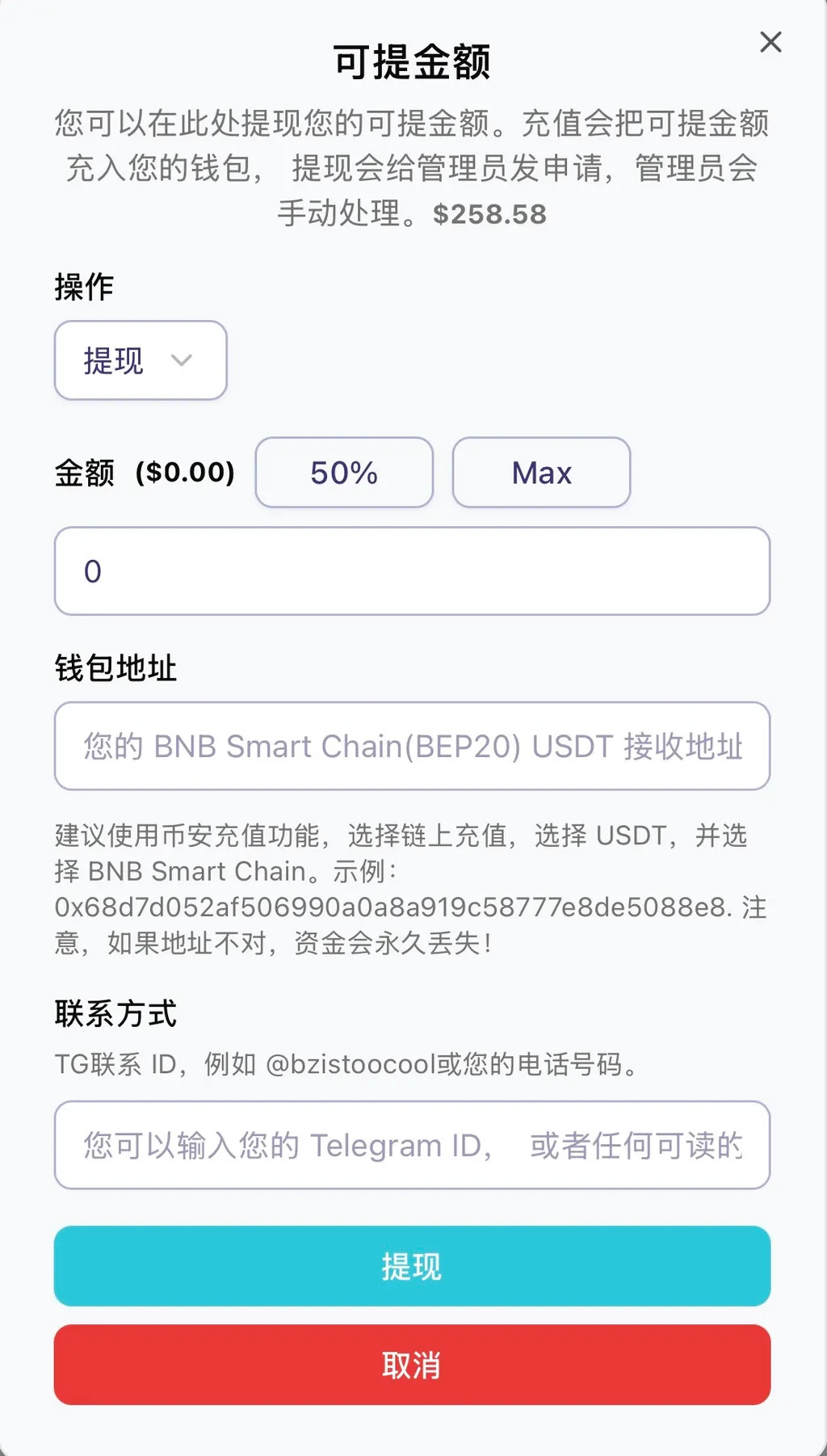This screenshot has height=1456, width=827.
Task: Close the 可提金额 dialog
Action: pos(770,42)
